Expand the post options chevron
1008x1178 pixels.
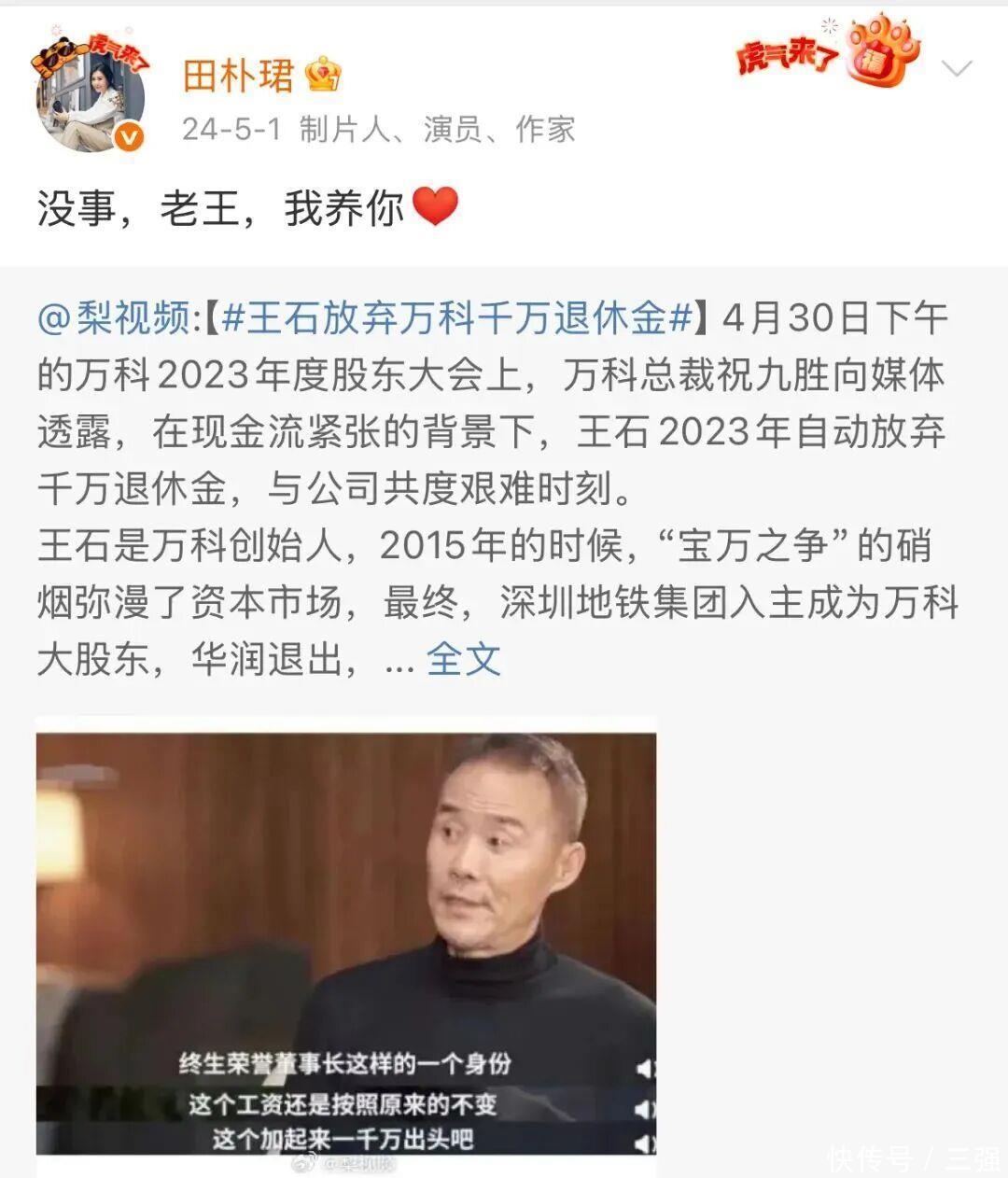pyautogui.click(x=956, y=69)
